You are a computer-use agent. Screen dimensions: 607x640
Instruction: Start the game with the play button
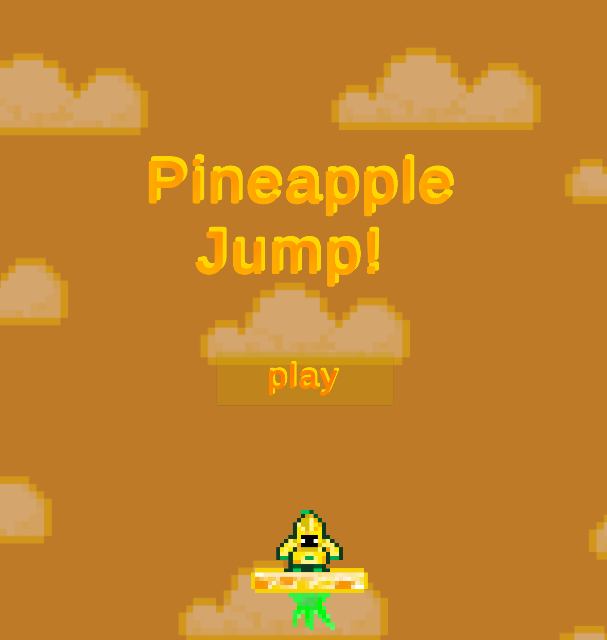point(305,378)
